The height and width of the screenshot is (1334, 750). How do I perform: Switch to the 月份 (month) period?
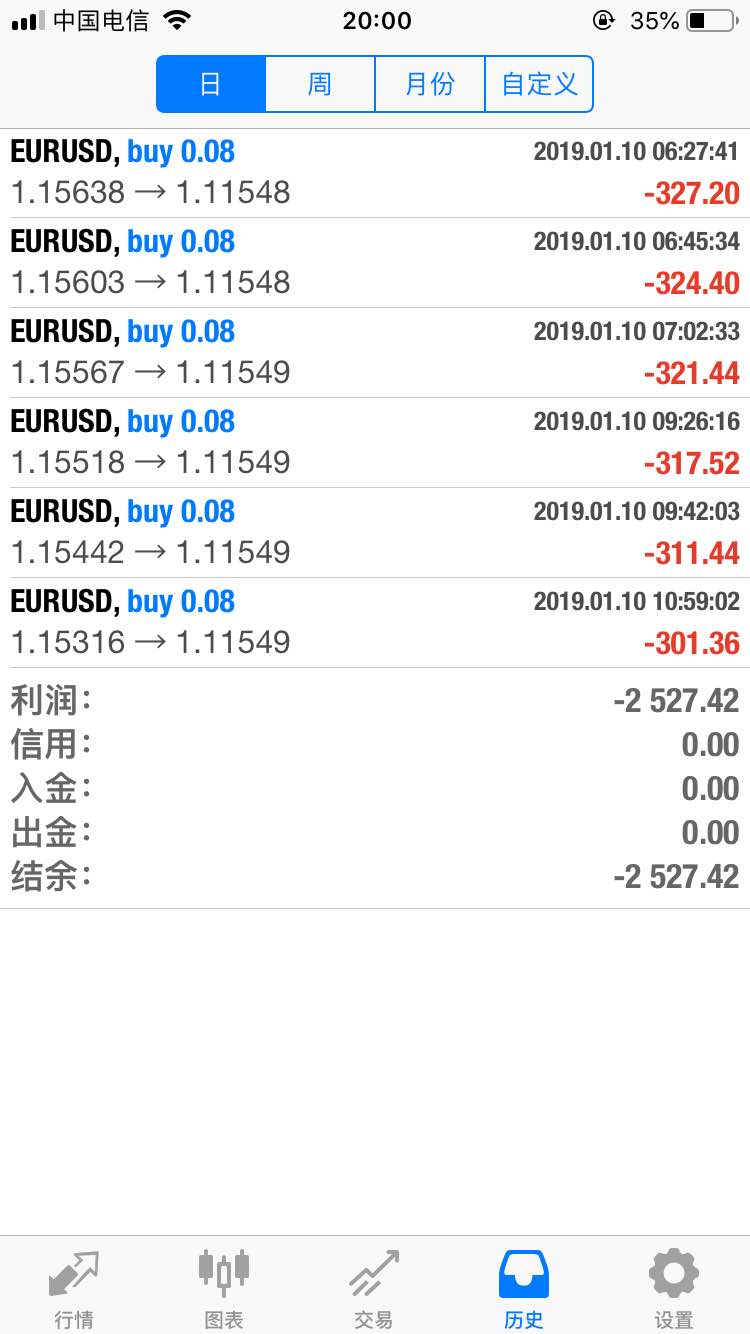(x=430, y=84)
